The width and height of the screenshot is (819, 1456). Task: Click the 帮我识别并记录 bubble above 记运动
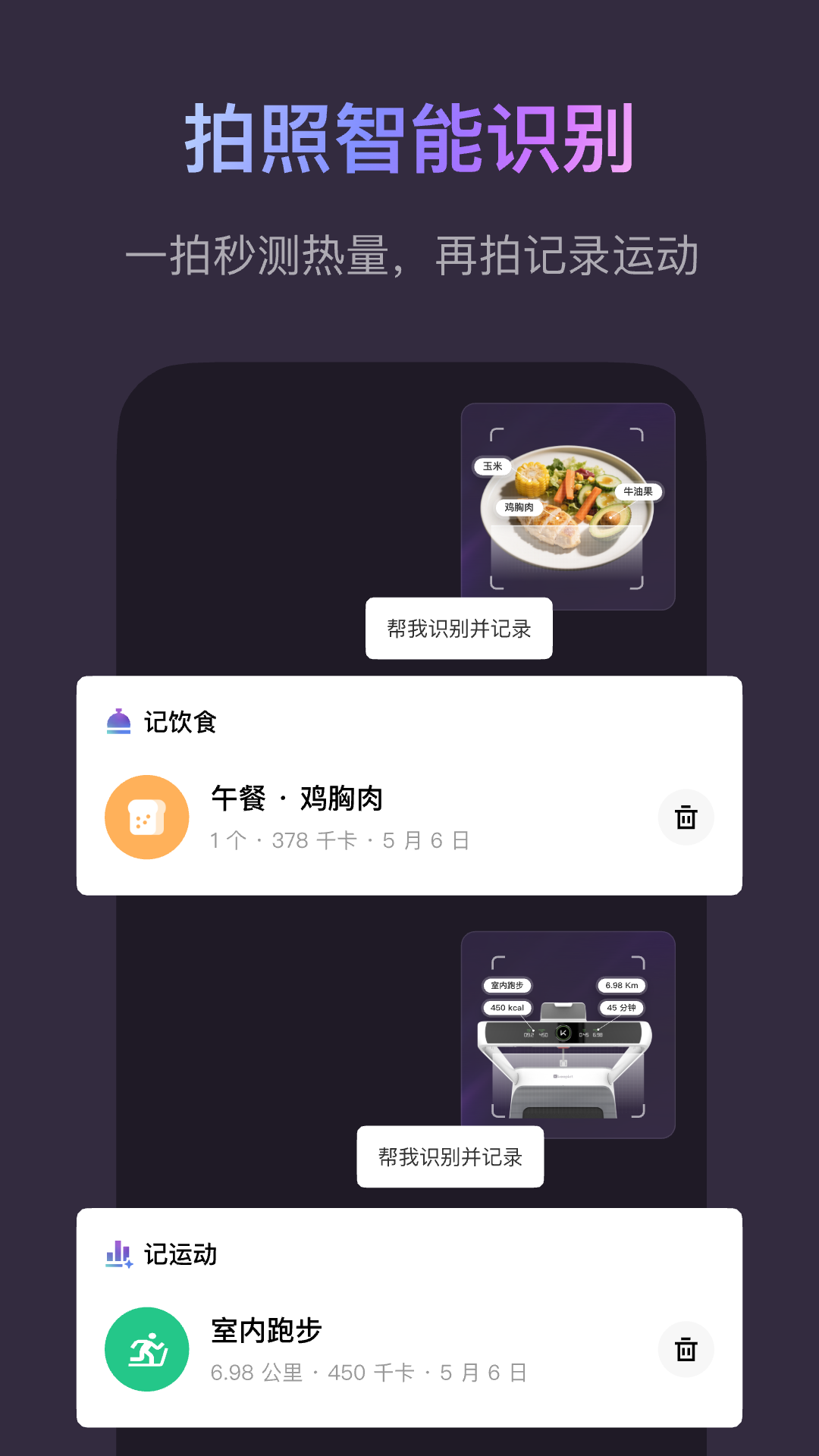click(450, 1156)
